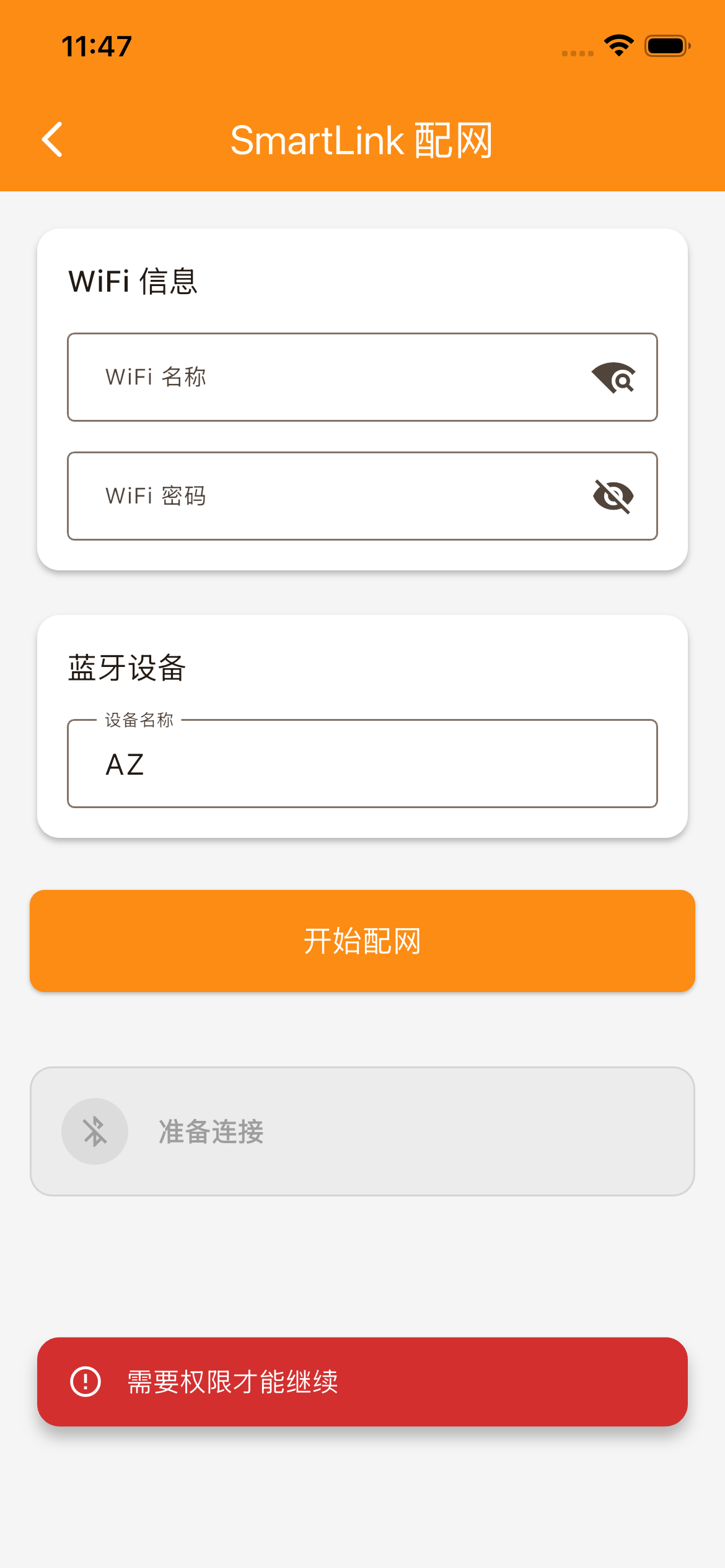Click the battery icon in the status bar
Screen dimensions: 725x1568
[667, 45]
